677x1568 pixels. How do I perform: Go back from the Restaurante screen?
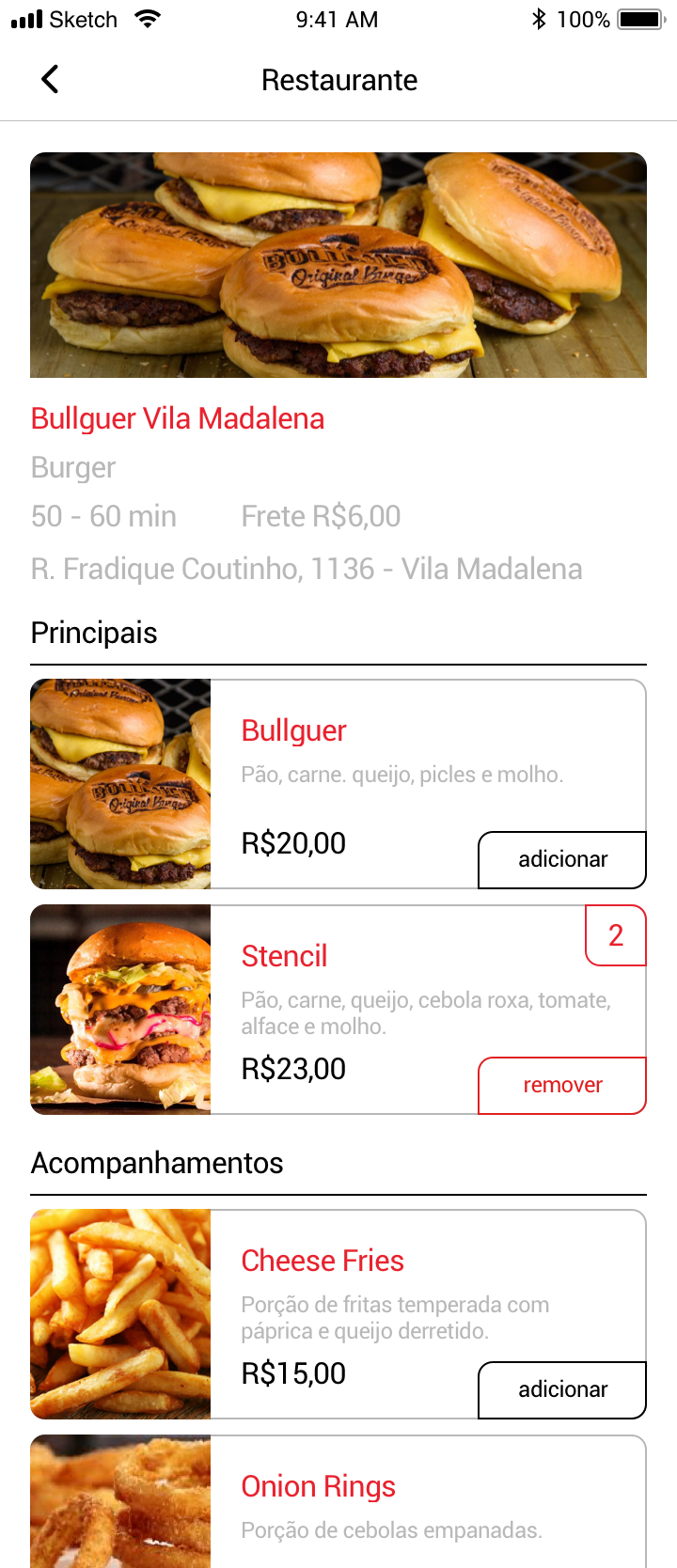click(x=51, y=80)
